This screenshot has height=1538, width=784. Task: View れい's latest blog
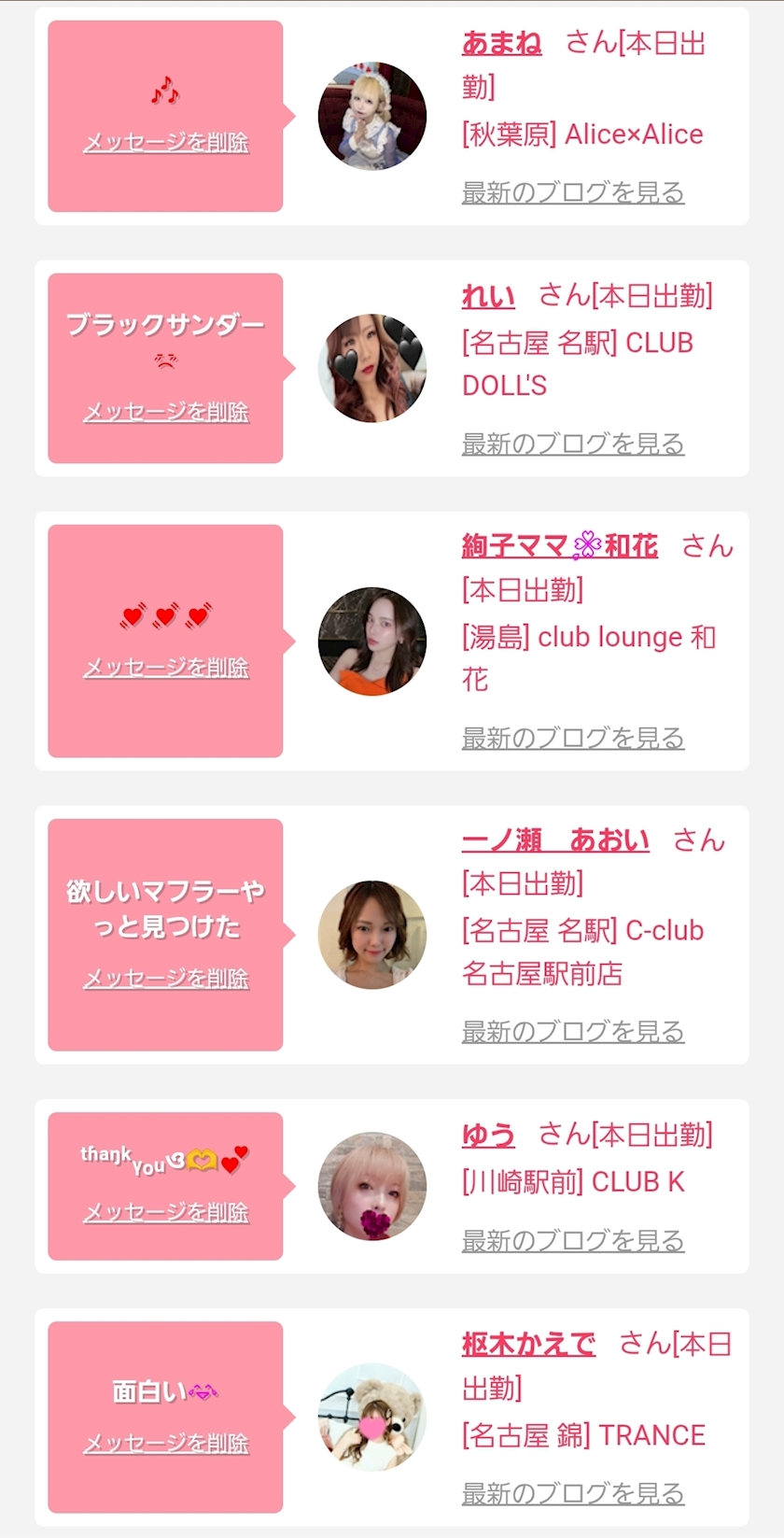click(573, 444)
